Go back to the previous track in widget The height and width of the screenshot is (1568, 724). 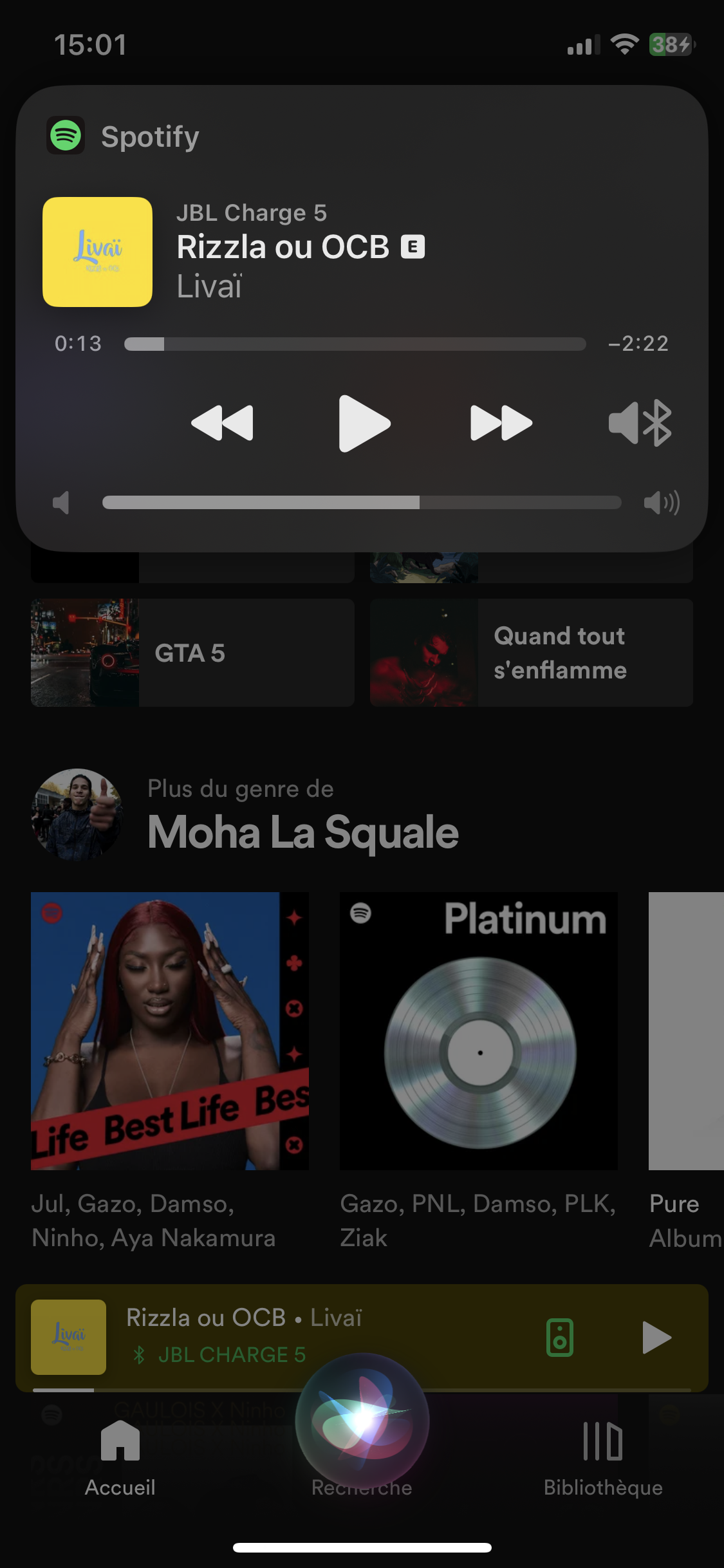click(x=223, y=424)
